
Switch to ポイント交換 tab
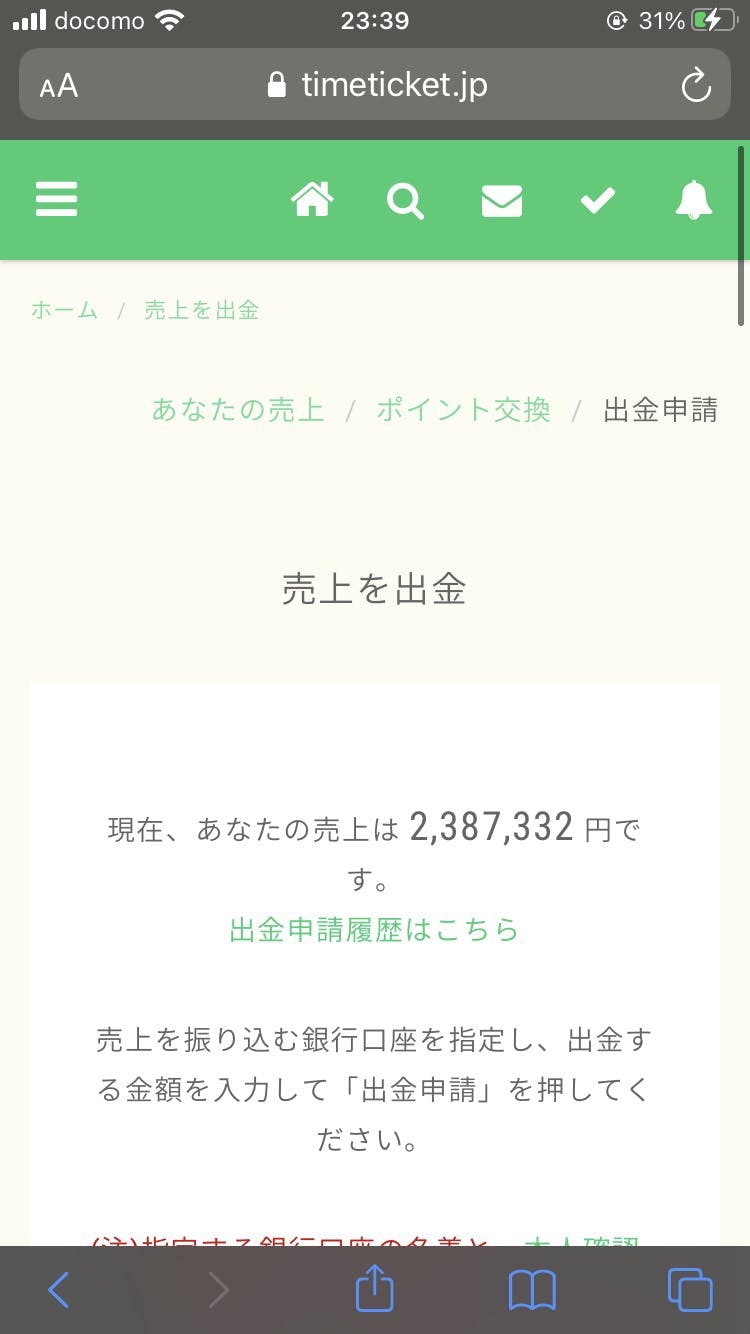[463, 410]
